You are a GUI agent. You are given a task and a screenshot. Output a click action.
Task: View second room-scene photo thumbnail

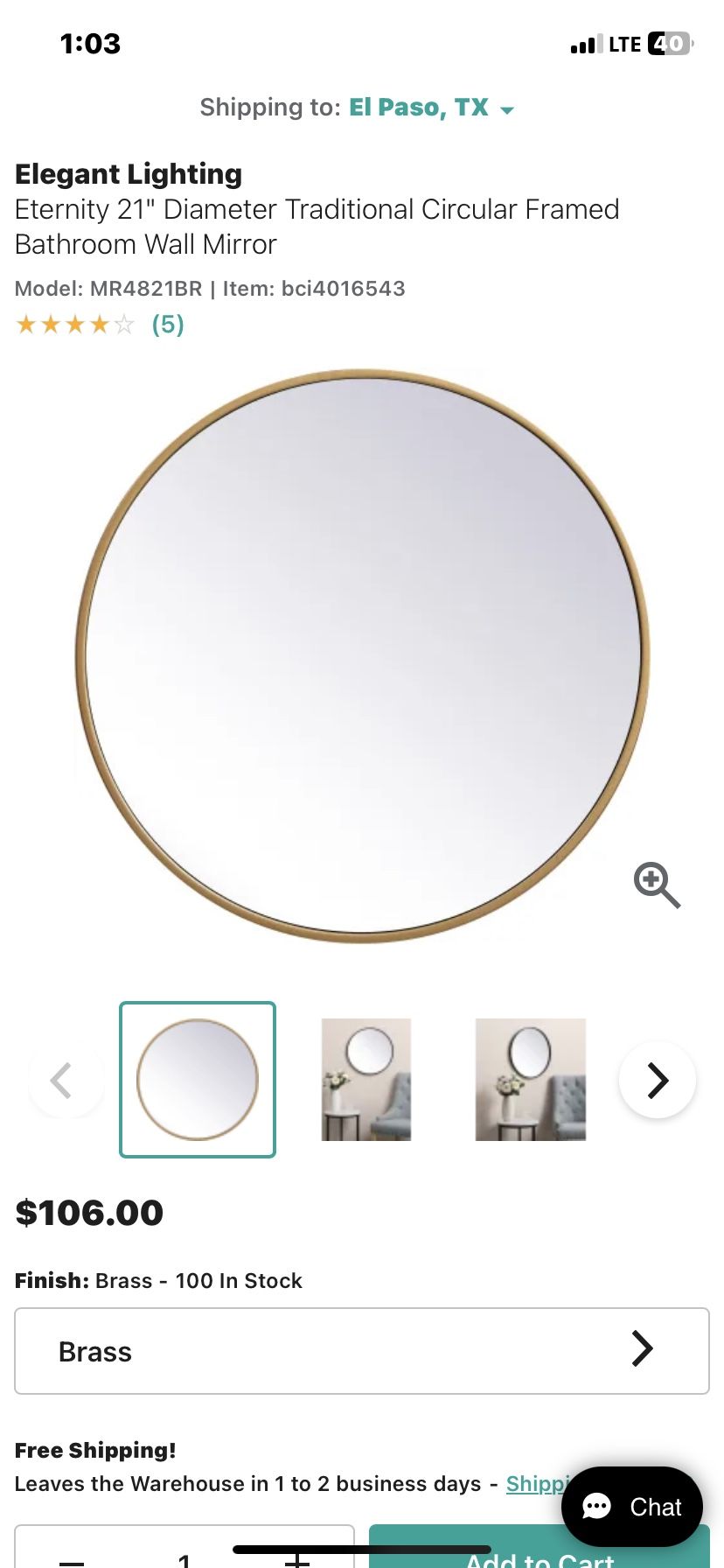[x=365, y=1080]
